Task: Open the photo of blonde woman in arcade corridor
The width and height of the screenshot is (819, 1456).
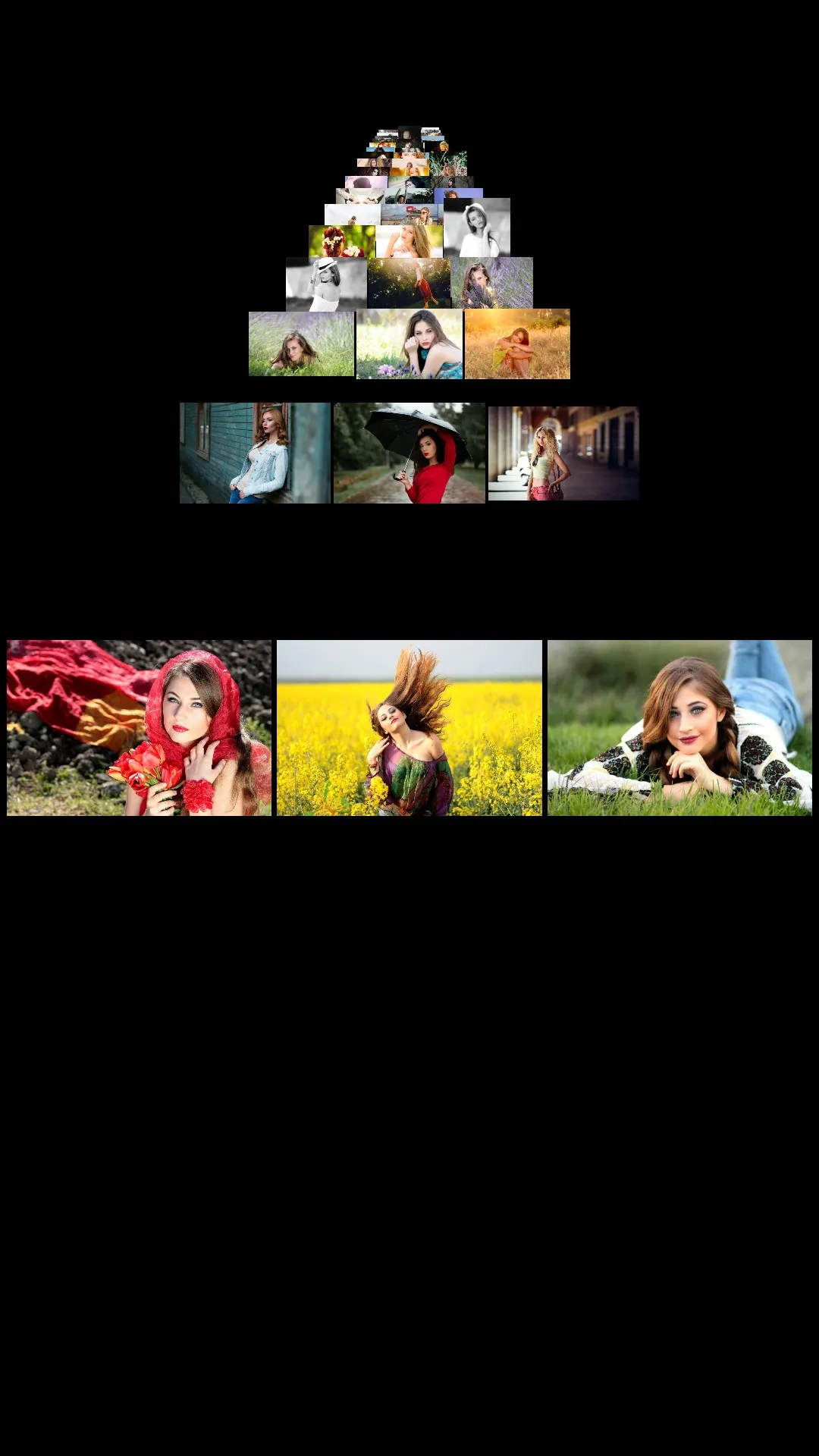Action: (563, 453)
